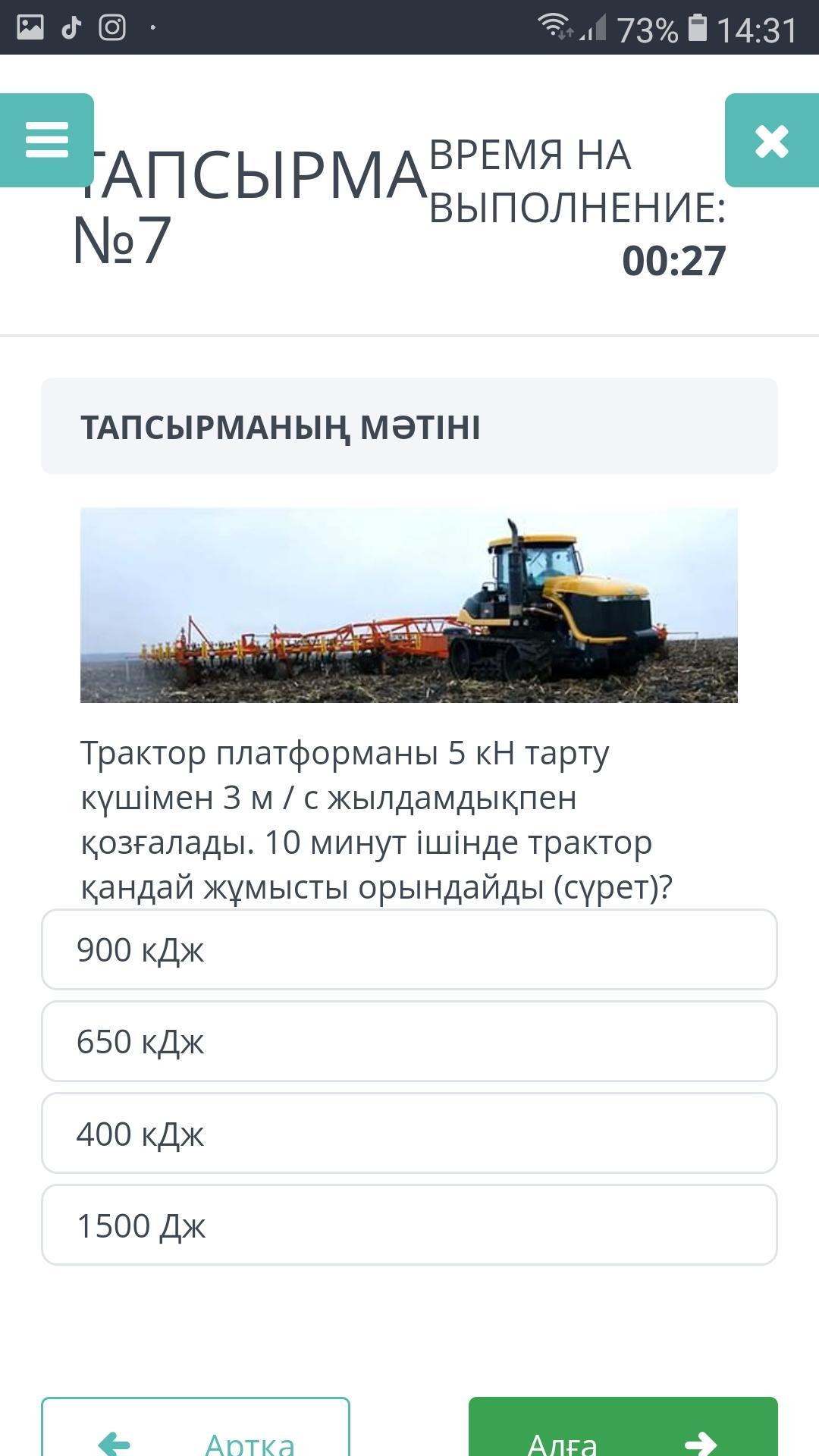Pick 400 кДж as the answer
819x1456 pixels.
coord(409,1133)
